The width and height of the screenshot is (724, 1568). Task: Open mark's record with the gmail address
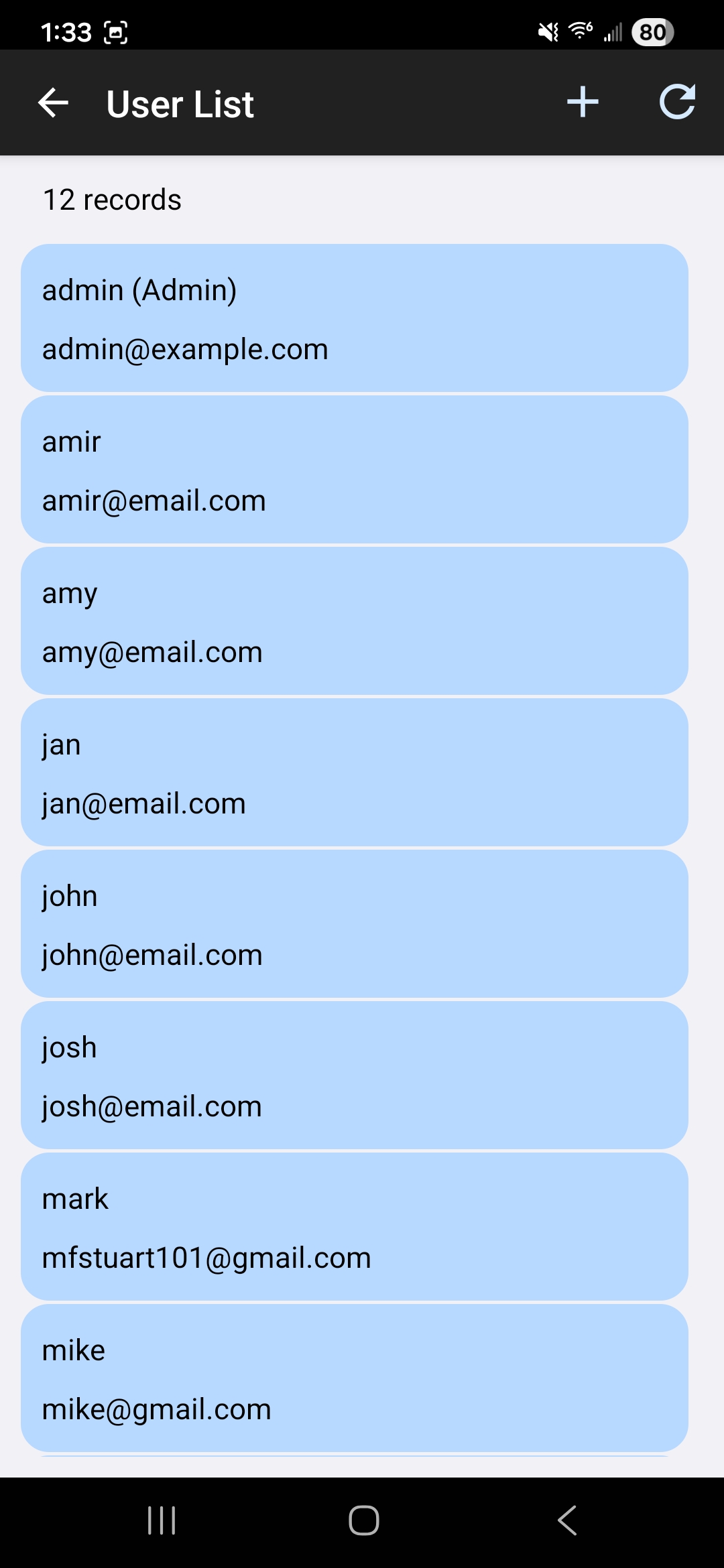point(354,1227)
